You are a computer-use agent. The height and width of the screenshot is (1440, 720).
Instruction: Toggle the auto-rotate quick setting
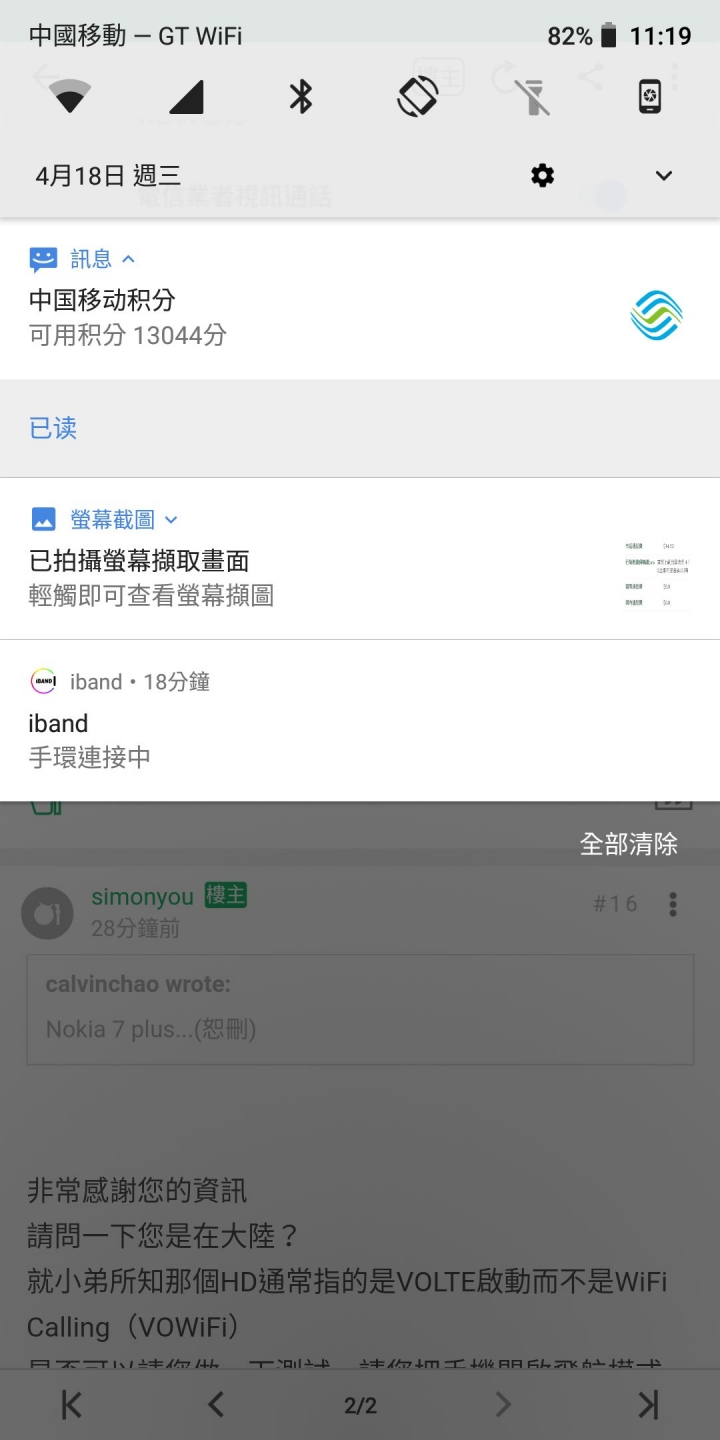(x=418, y=97)
